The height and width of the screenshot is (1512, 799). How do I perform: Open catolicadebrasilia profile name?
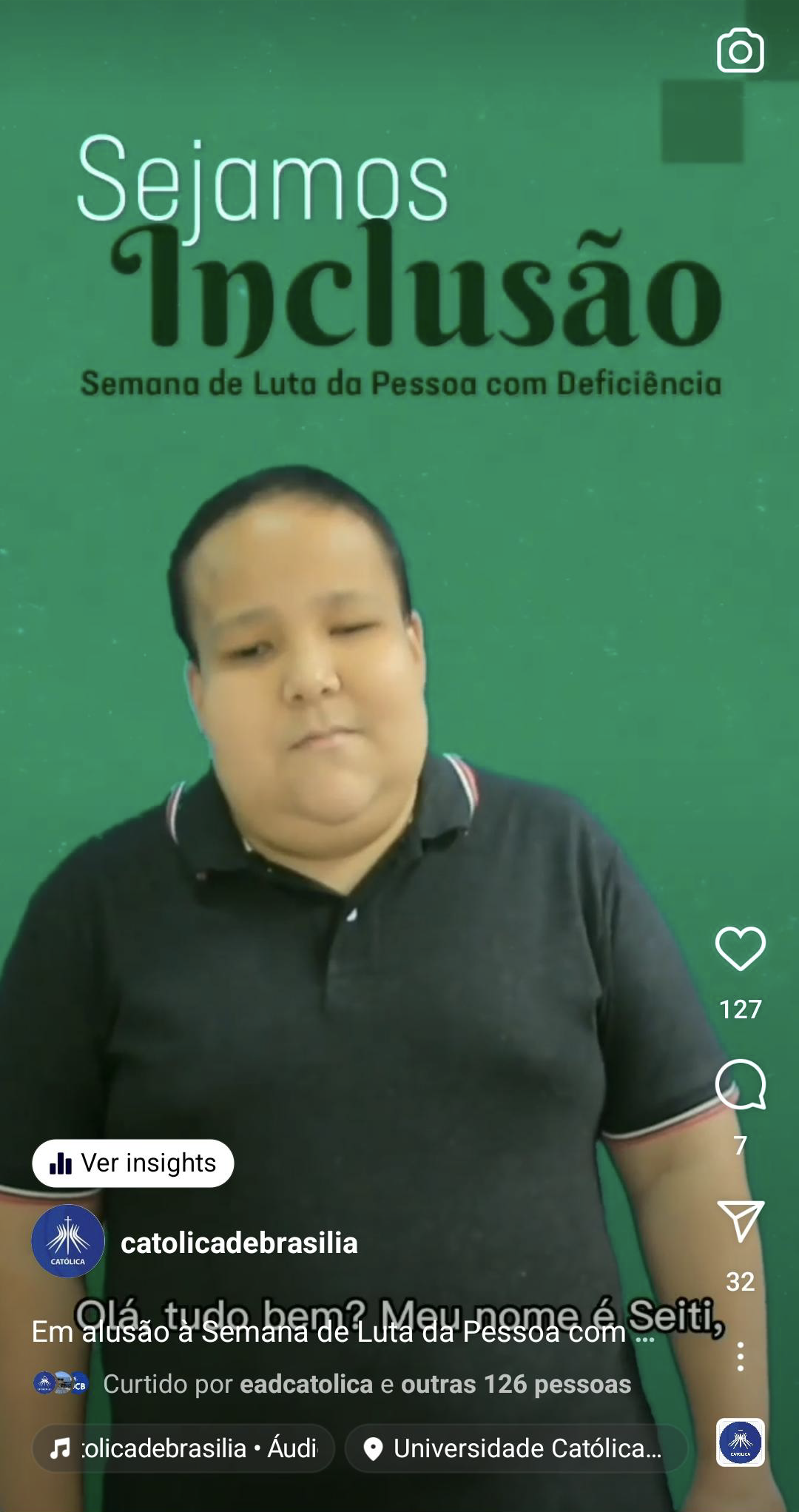(239, 1243)
